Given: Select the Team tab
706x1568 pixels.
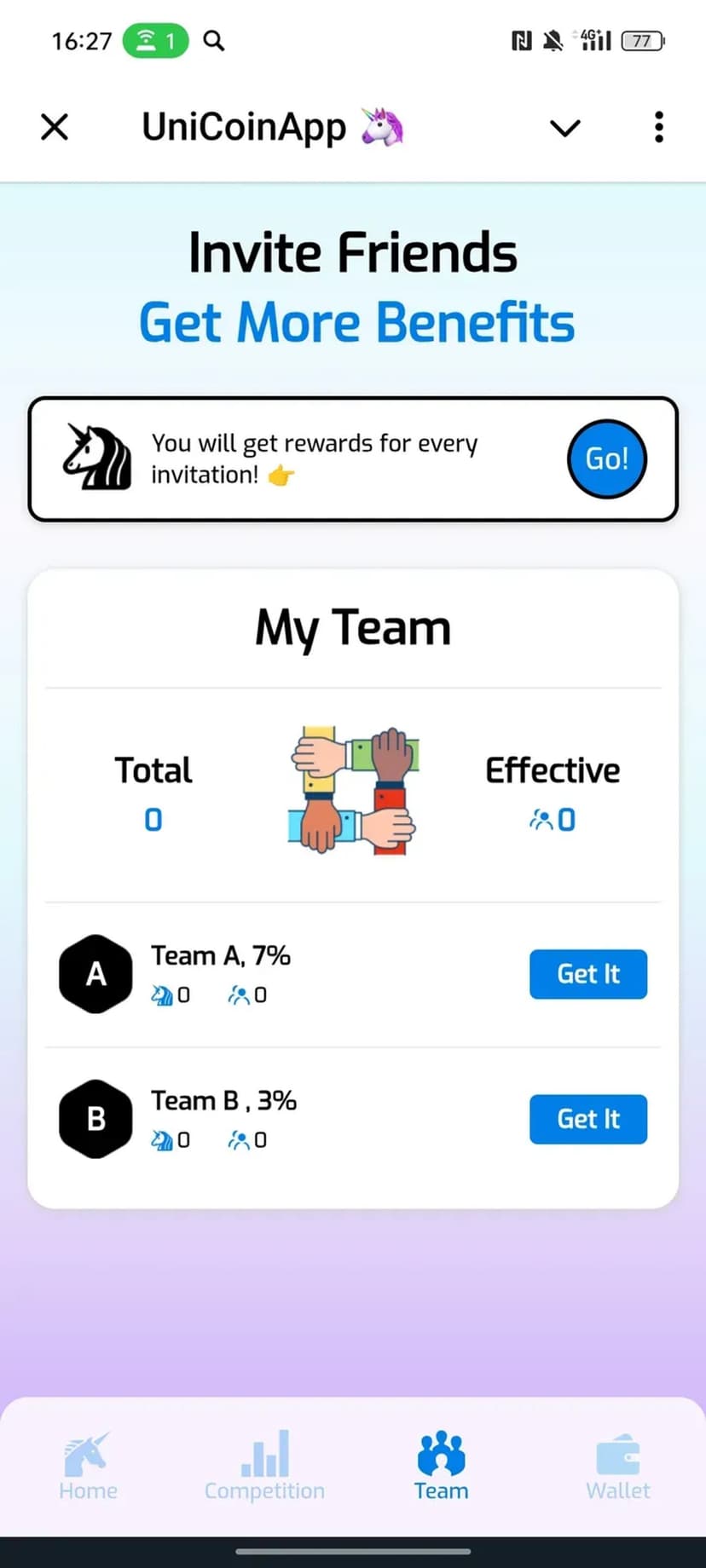Looking at the screenshot, I should point(441,1466).
